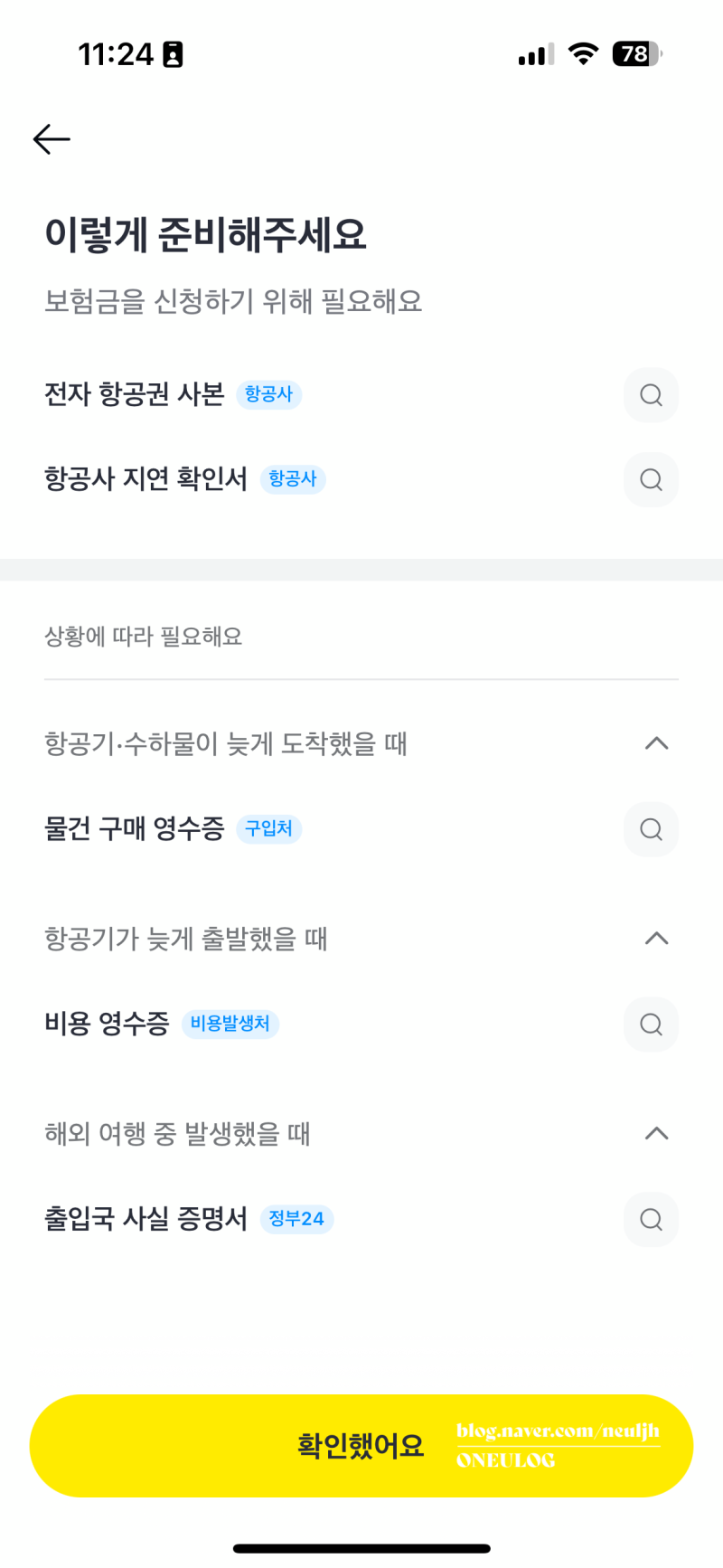The width and height of the screenshot is (723, 1568).
Task: Select the 항공사 tag beside 전자 항공권 사본
Action: pos(269,394)
